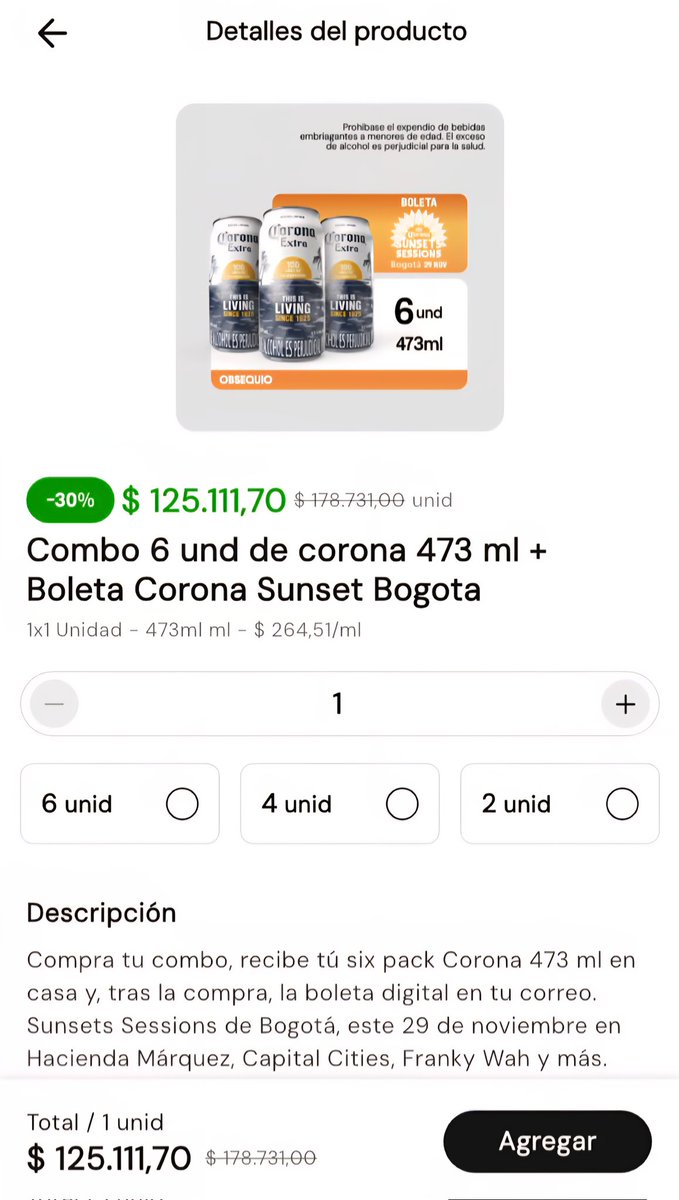Increase the quantity with the plus button
Screen dimensions: 679x1200
click(x=625, y=705)
